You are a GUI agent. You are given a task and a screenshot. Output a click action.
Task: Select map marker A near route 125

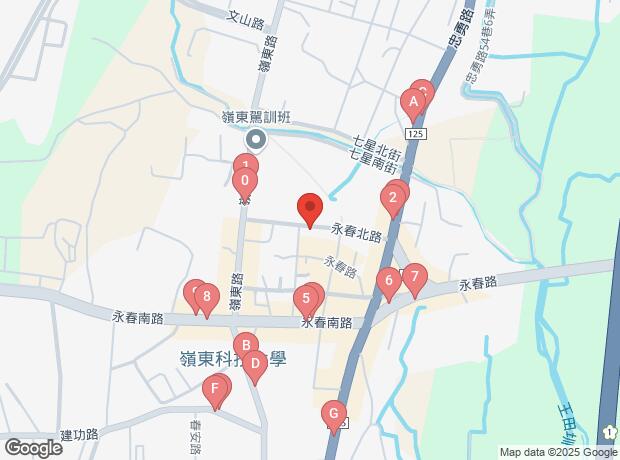tap(411, 102)
